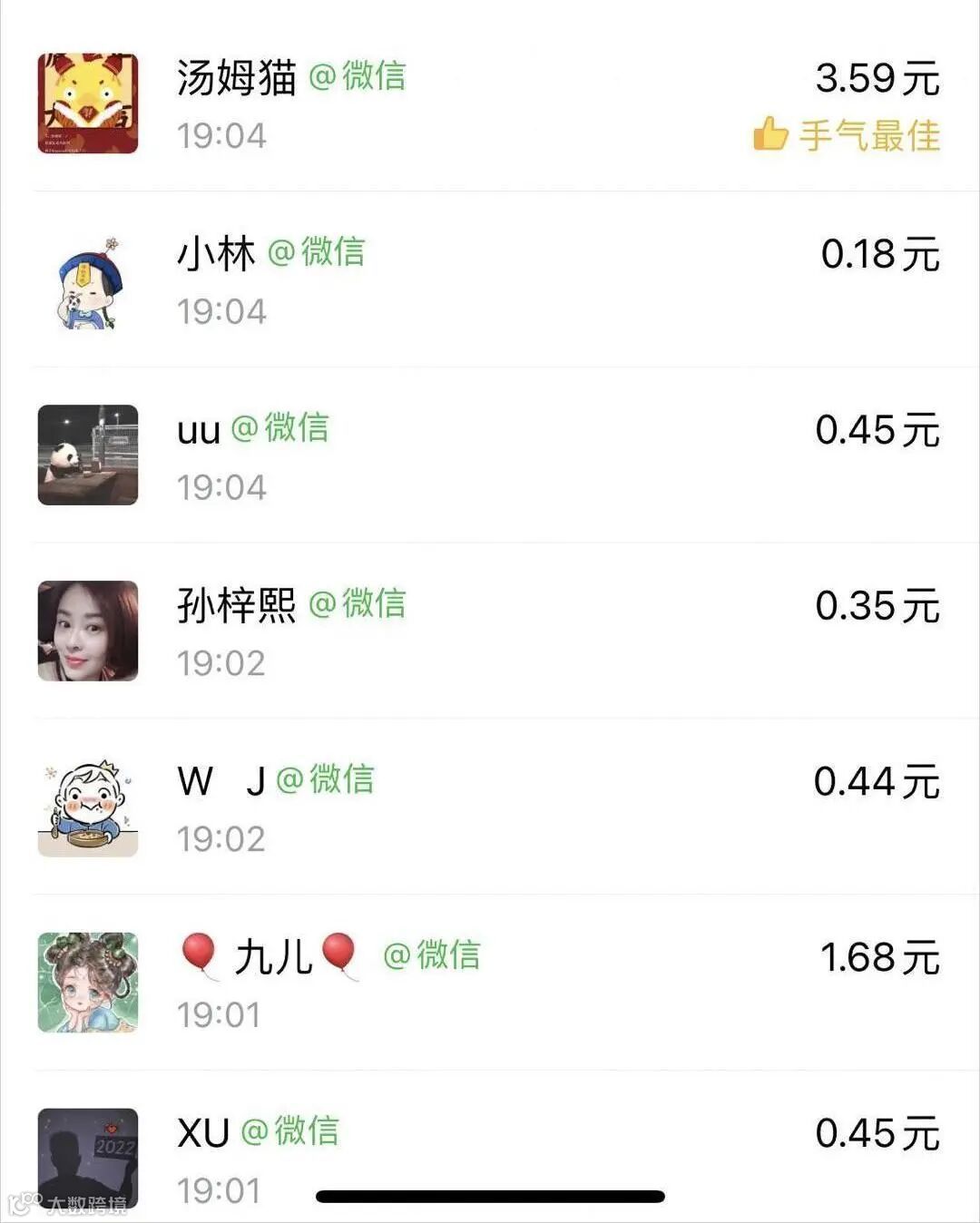Open 汤姆猫's row in the list
The image size is (980, 1223).
pos(490,104)
